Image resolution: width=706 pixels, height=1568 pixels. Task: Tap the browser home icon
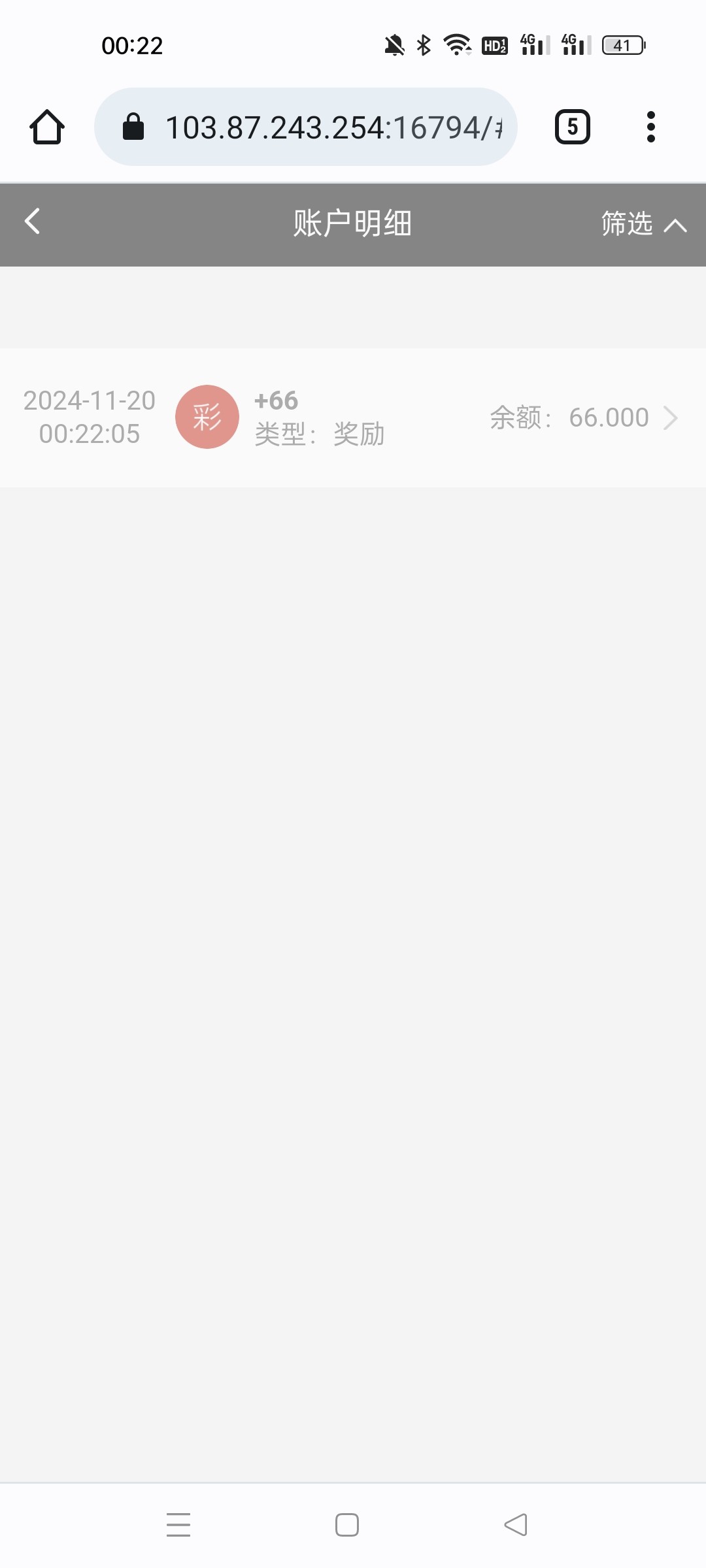click(x=47, y=127)
